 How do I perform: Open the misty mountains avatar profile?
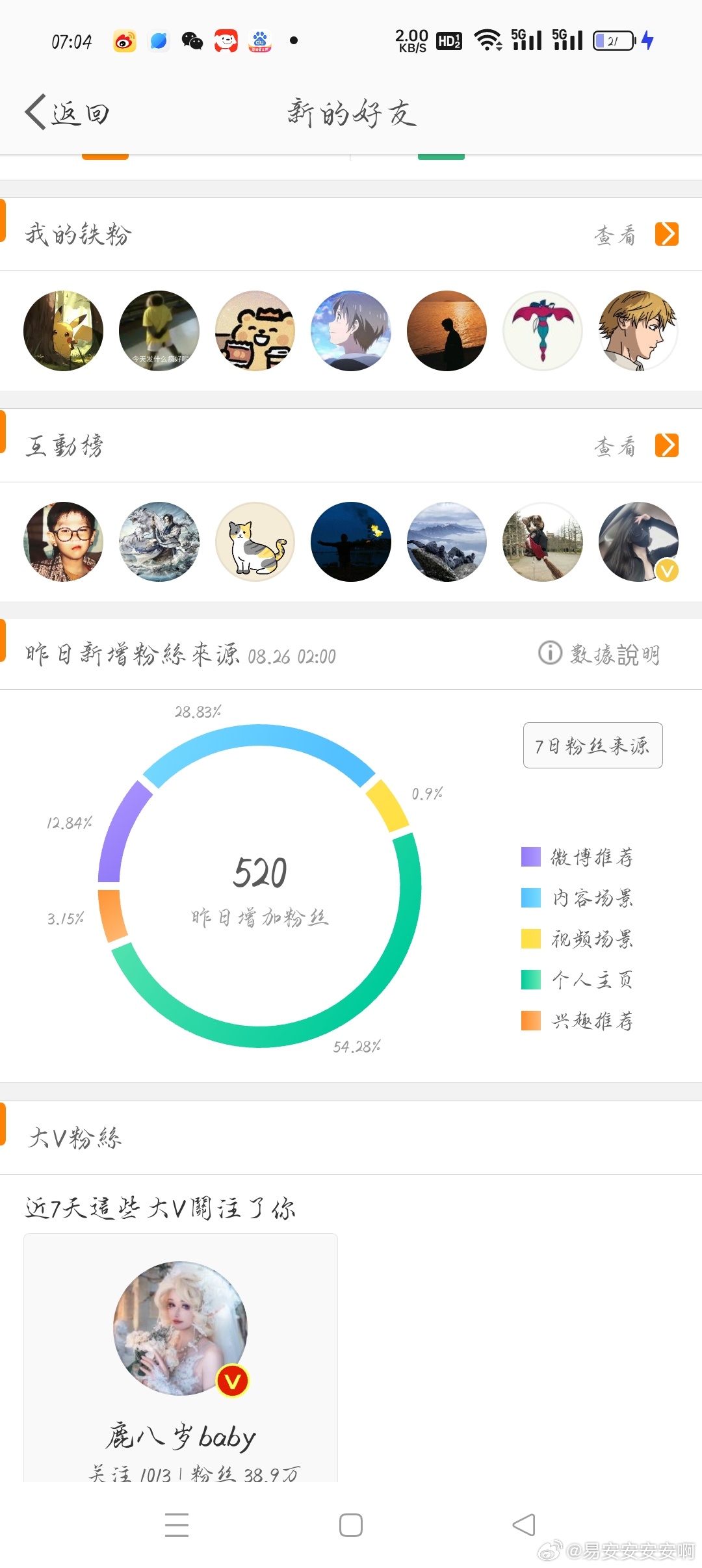(447, 542)
